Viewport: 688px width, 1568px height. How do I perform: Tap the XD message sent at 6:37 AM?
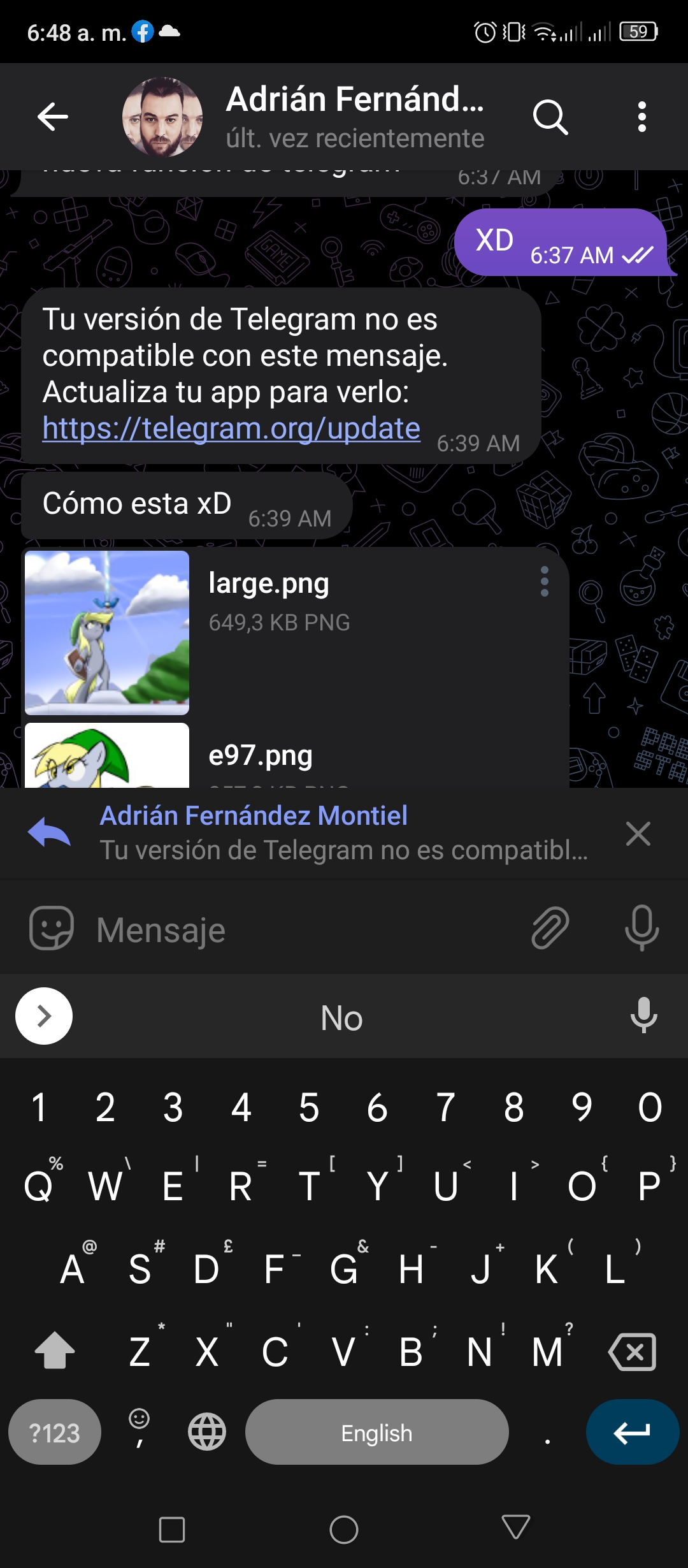(x=561, y=242)
